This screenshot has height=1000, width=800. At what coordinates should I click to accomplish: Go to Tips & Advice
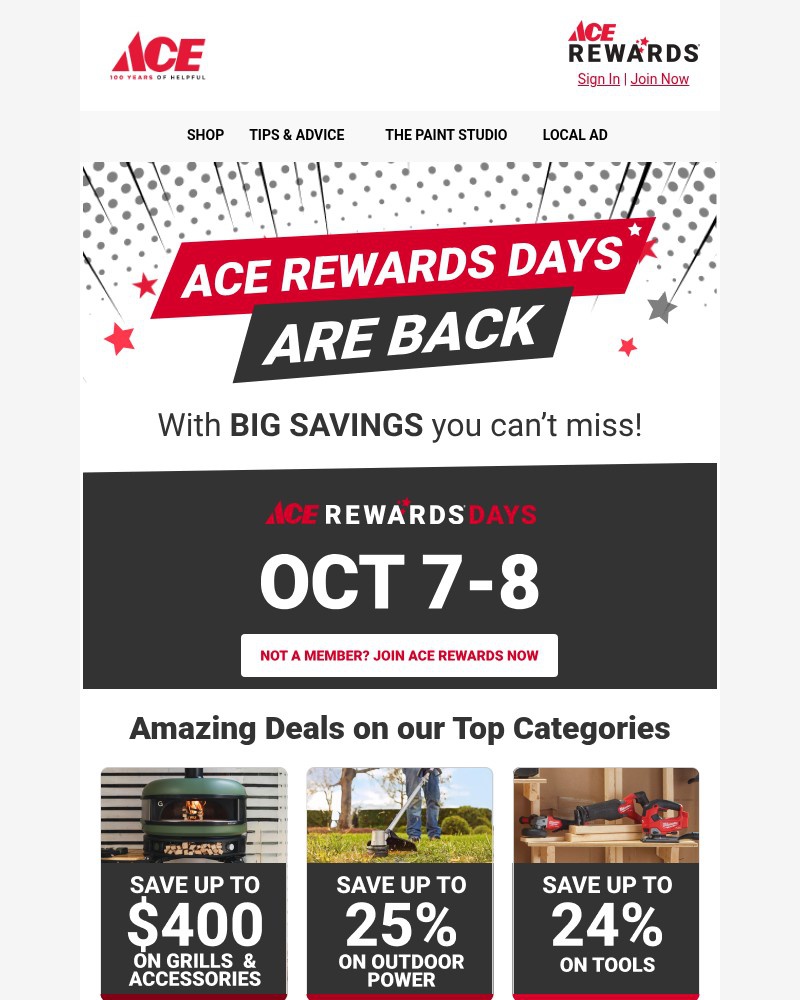[297, 135]
